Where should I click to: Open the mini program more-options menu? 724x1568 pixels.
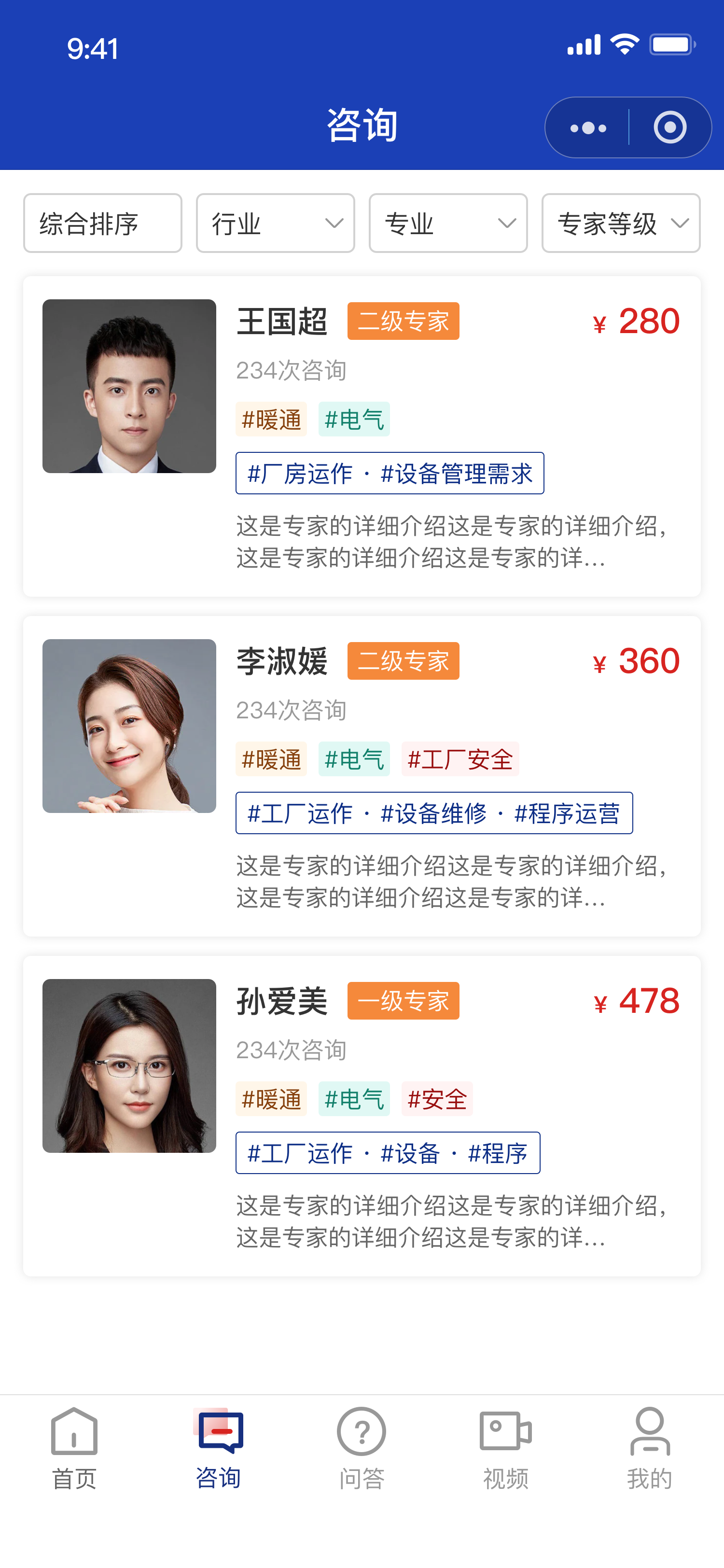588,128
